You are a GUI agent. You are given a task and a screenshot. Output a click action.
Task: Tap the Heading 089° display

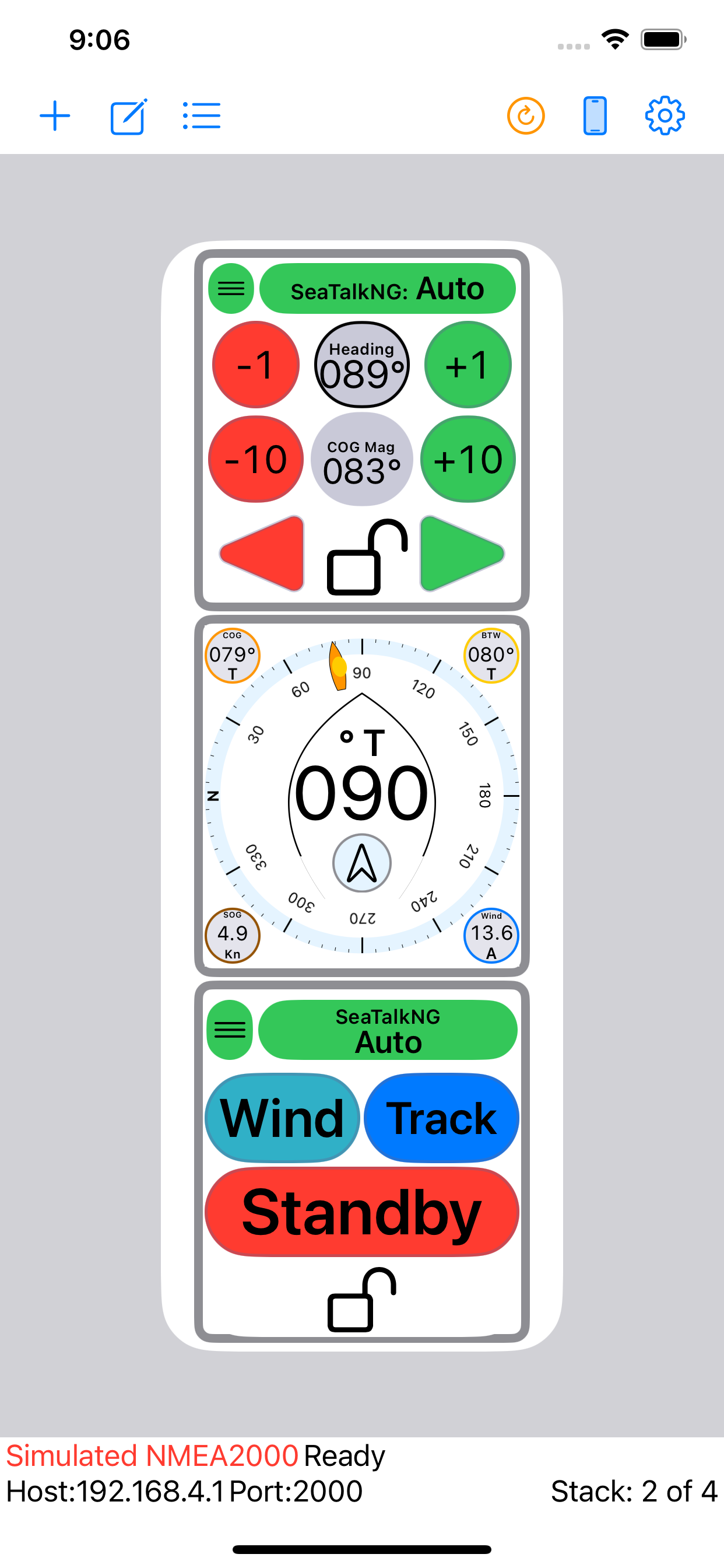point(362,365)
